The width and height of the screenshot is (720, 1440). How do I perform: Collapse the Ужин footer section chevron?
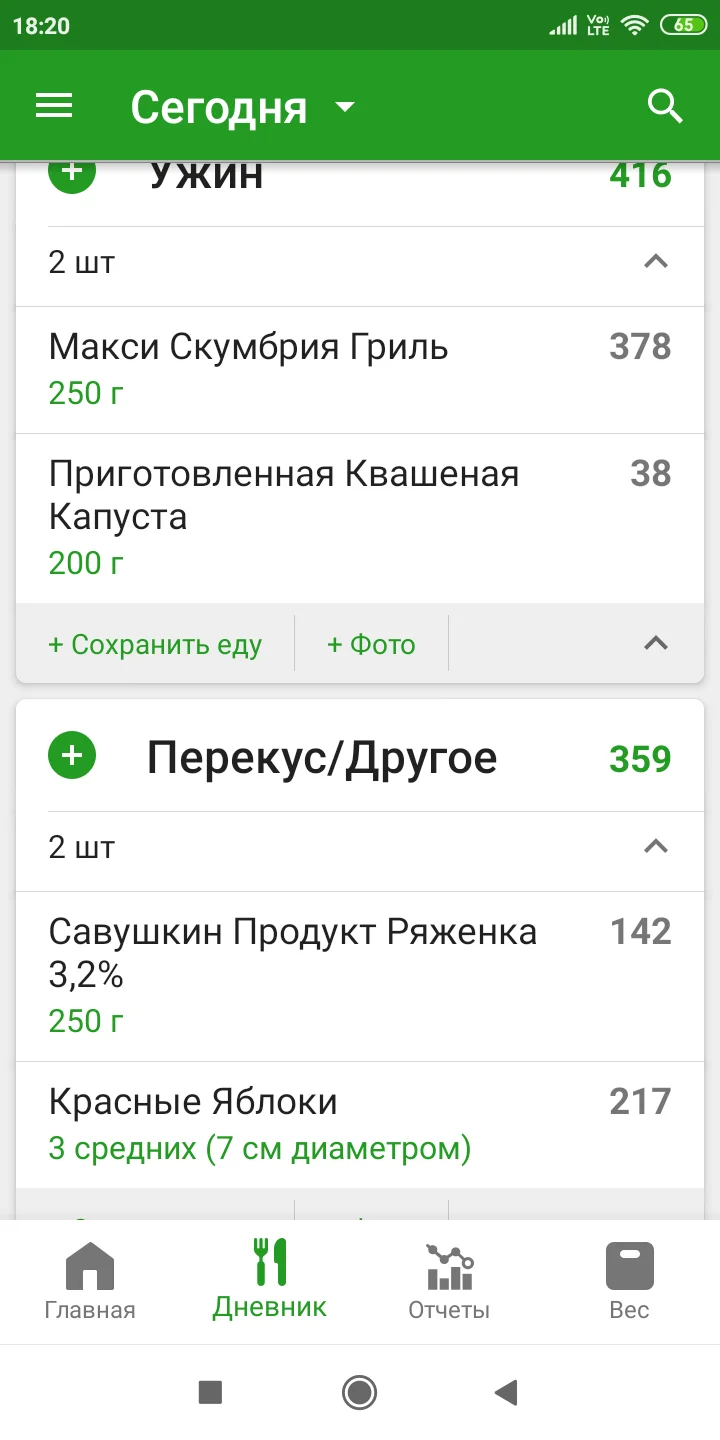tap(655, 644)
